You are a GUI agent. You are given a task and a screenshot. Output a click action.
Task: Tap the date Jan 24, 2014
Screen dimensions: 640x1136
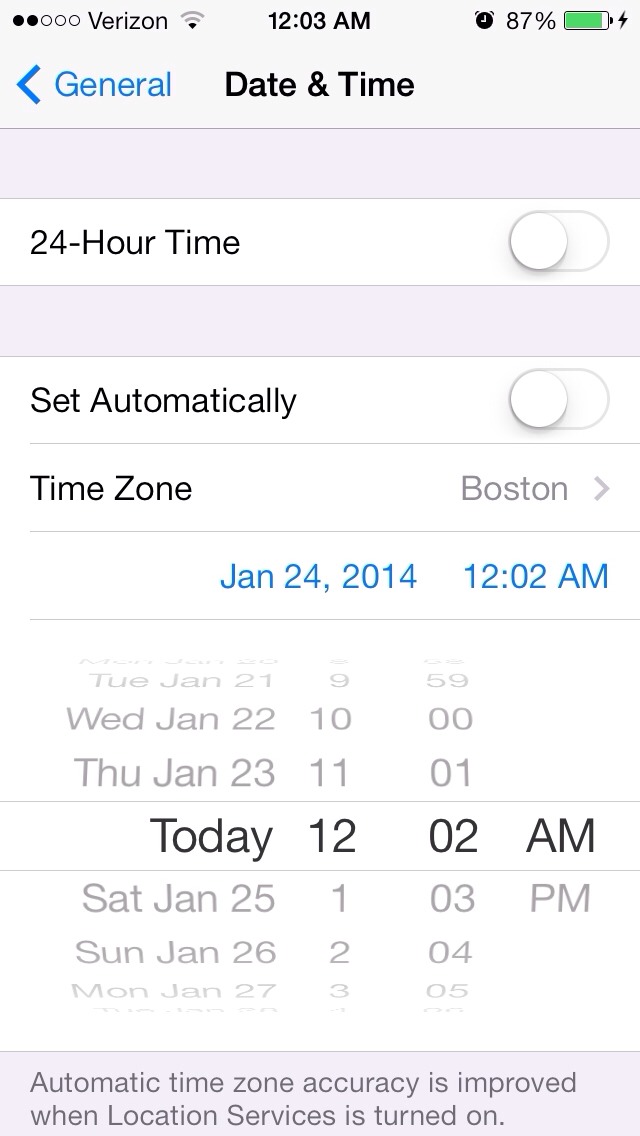coord(318,577)
